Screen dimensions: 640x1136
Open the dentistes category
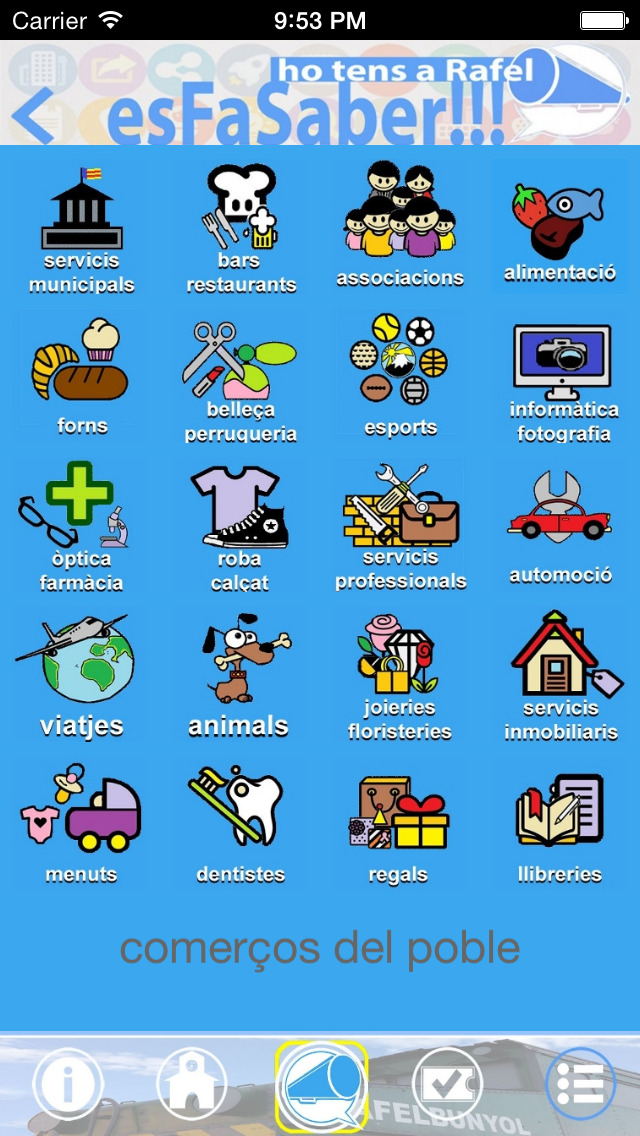(x=240, y=824)
